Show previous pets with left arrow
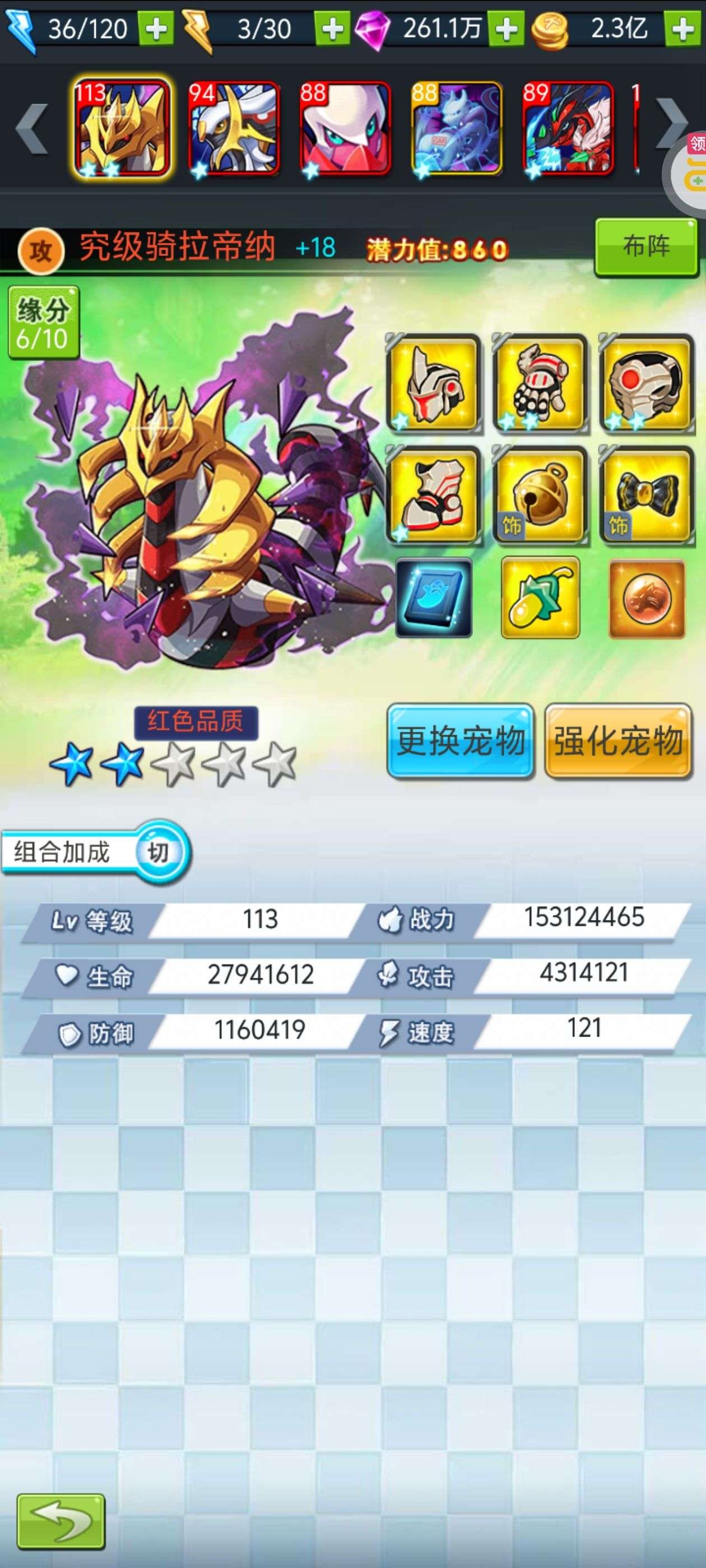706x1568 pixels. 32,128
